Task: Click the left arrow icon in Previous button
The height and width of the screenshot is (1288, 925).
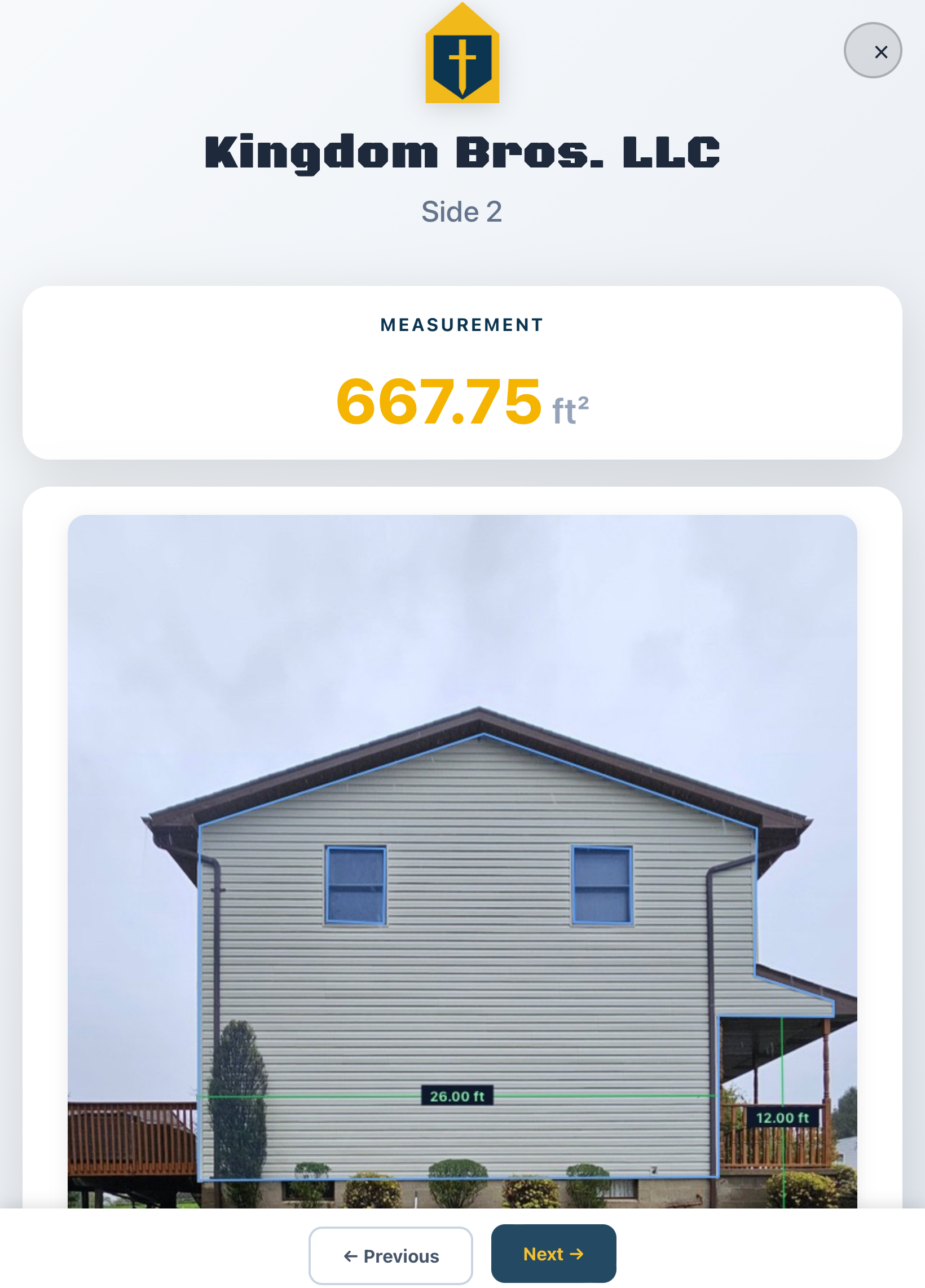Action: [350, 1255]
